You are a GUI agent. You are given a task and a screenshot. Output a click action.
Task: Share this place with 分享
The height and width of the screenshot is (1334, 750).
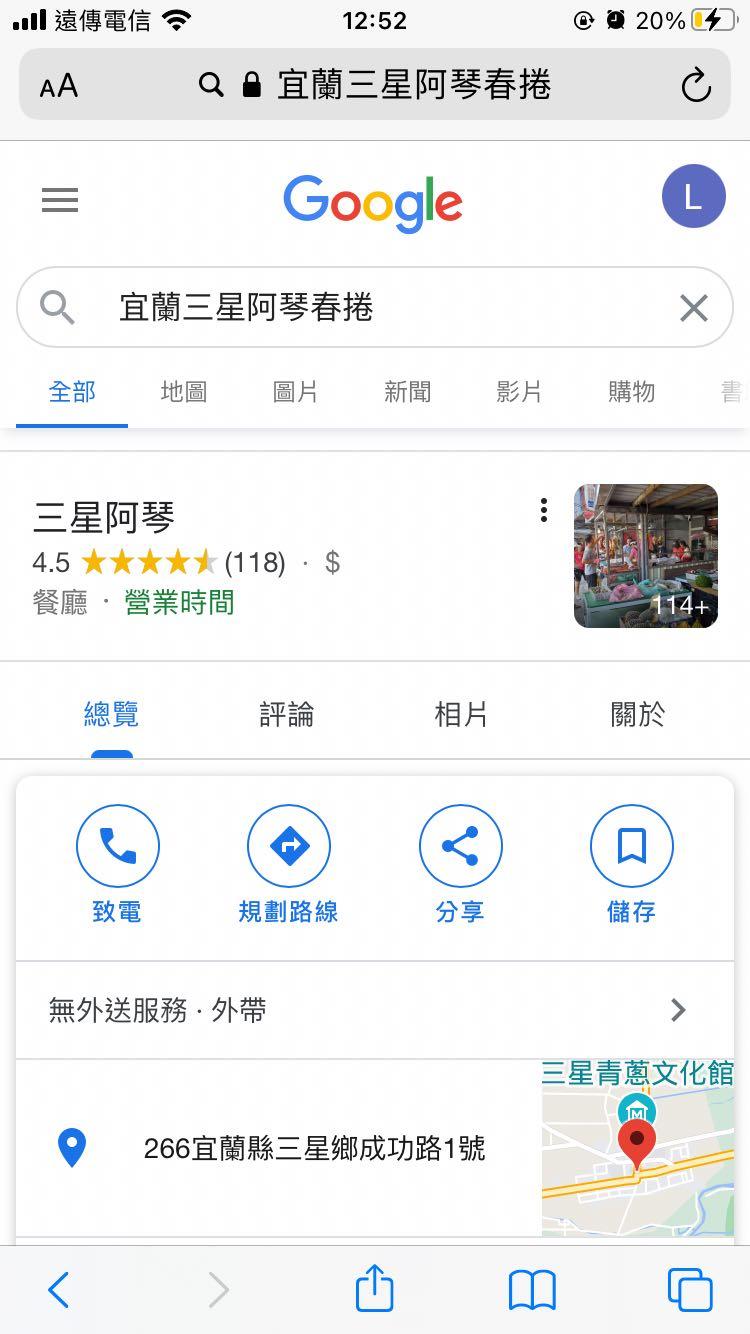pyautogui.click(x=460, y=865)
